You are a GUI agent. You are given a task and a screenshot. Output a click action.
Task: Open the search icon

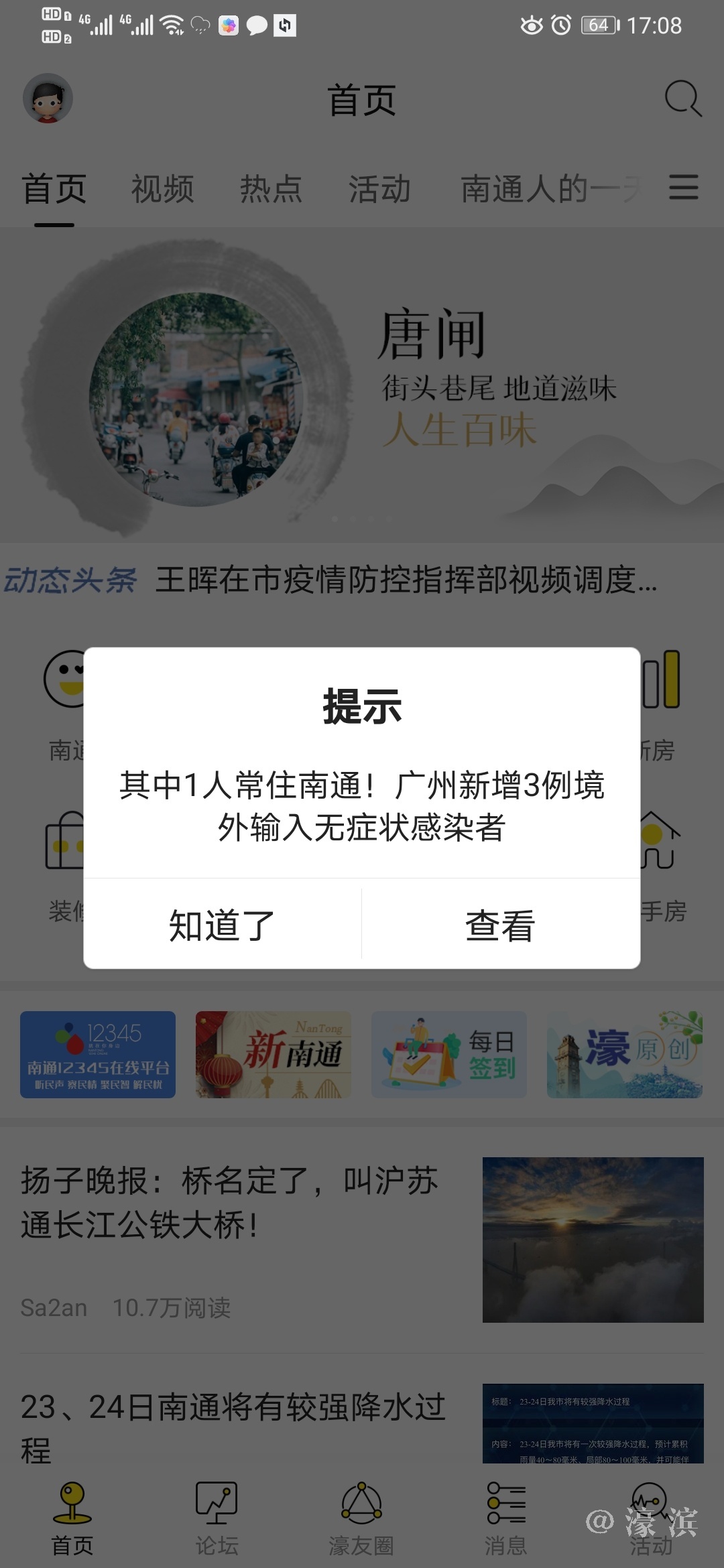pyautogui.click(x=682, y=99)
